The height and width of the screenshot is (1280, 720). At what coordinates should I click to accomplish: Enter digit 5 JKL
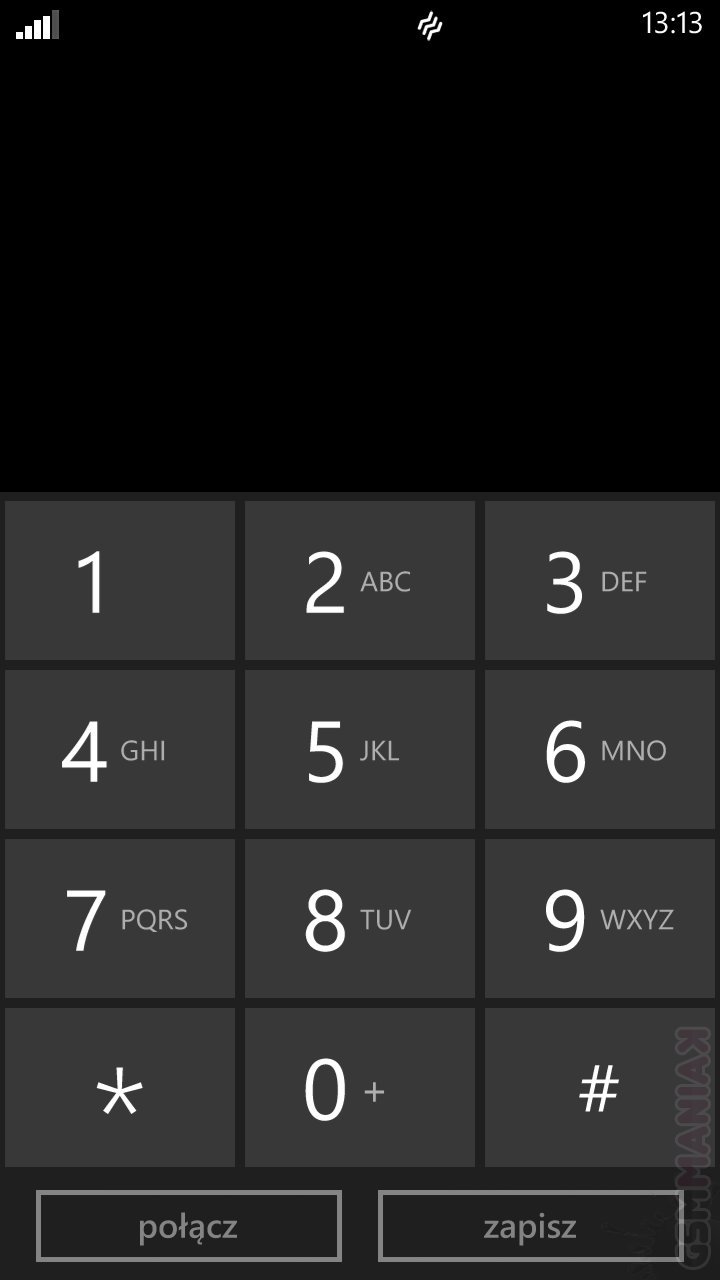(360, 750)
